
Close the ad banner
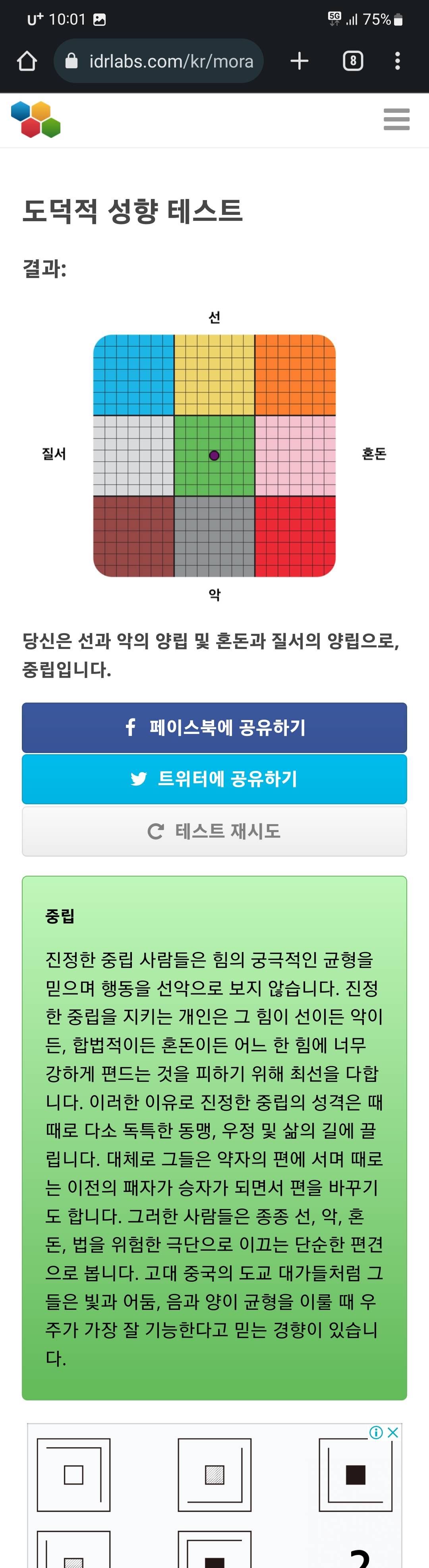(x=393, y=1433)
